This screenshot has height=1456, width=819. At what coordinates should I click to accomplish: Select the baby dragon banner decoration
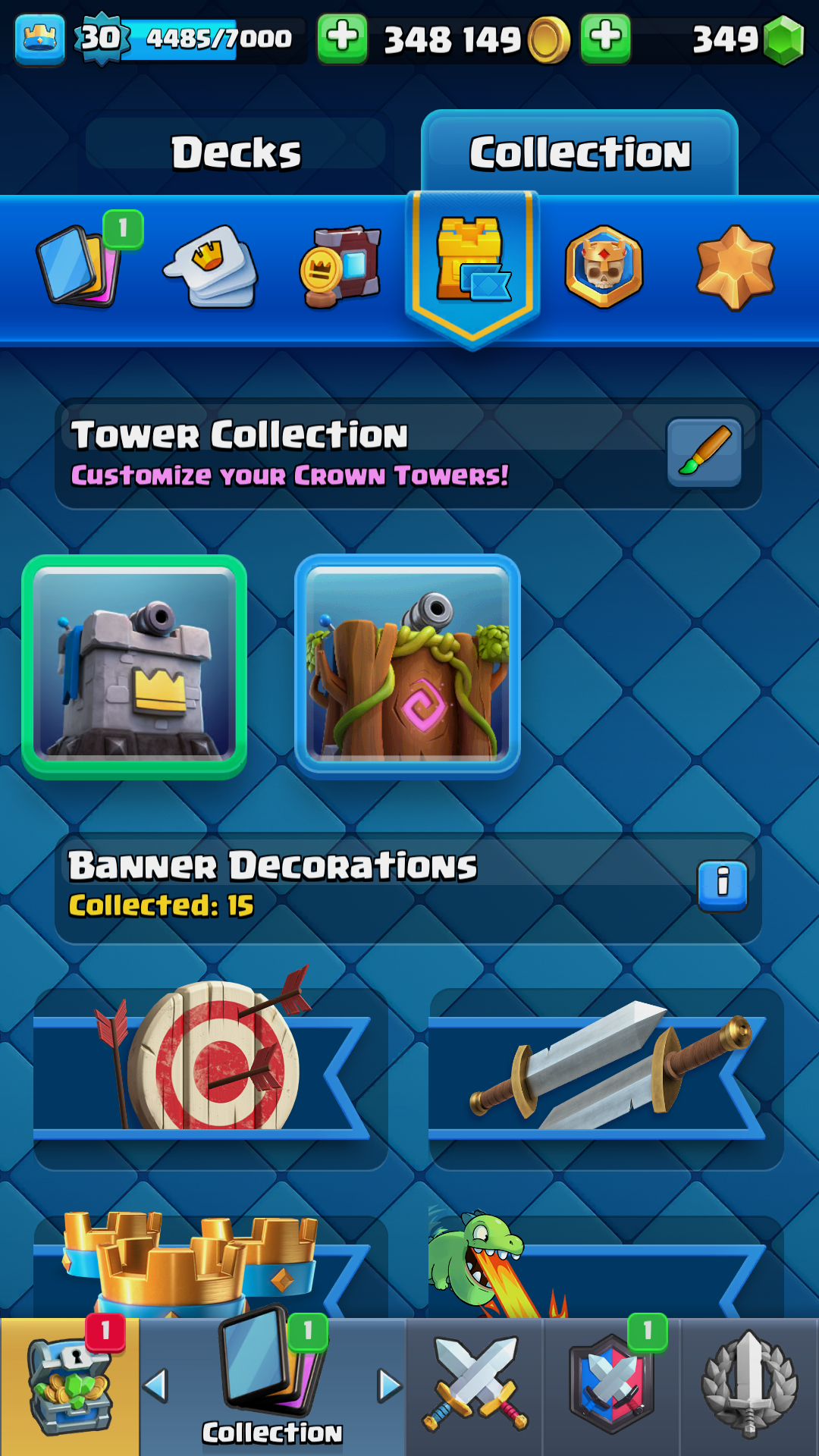[x=606, y=1263]
